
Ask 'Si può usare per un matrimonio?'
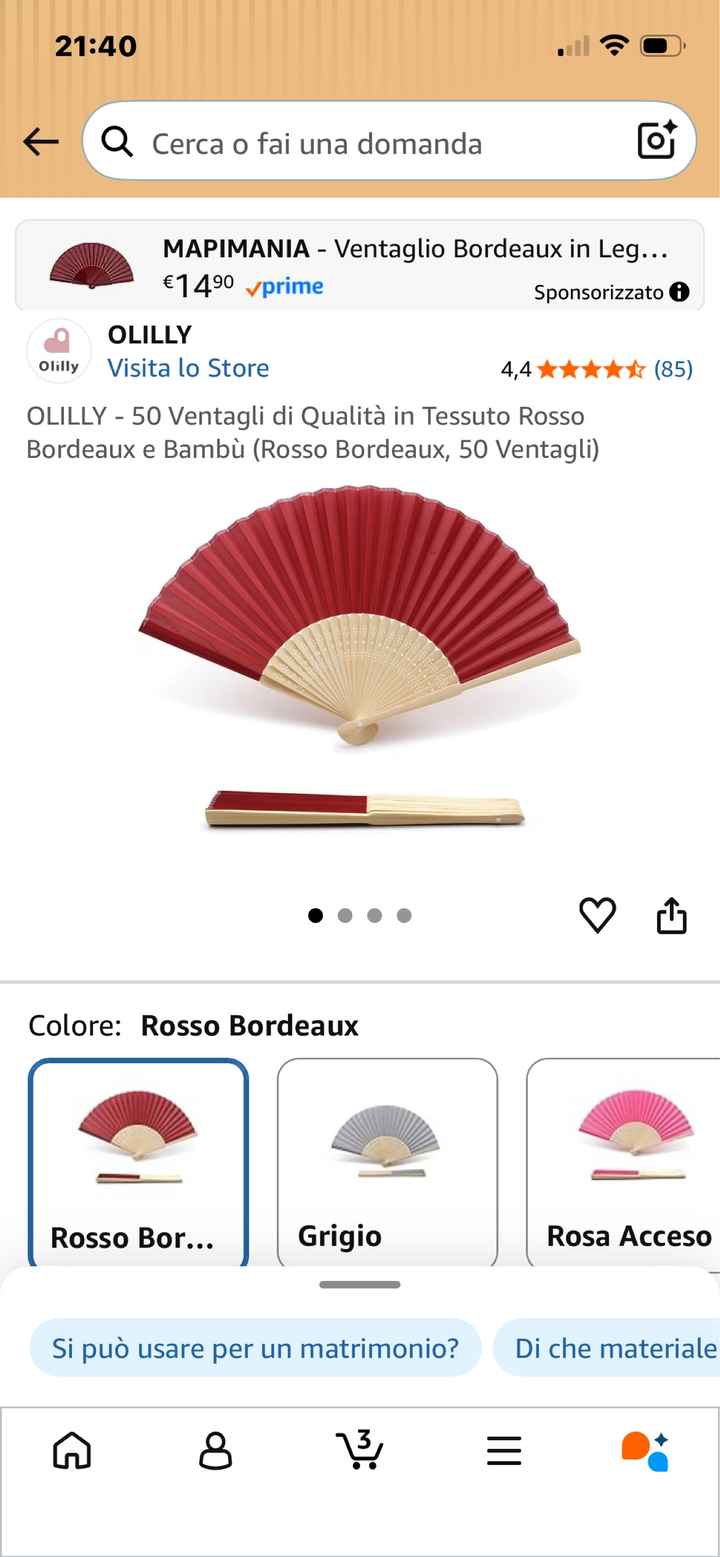pos(255,1348)
